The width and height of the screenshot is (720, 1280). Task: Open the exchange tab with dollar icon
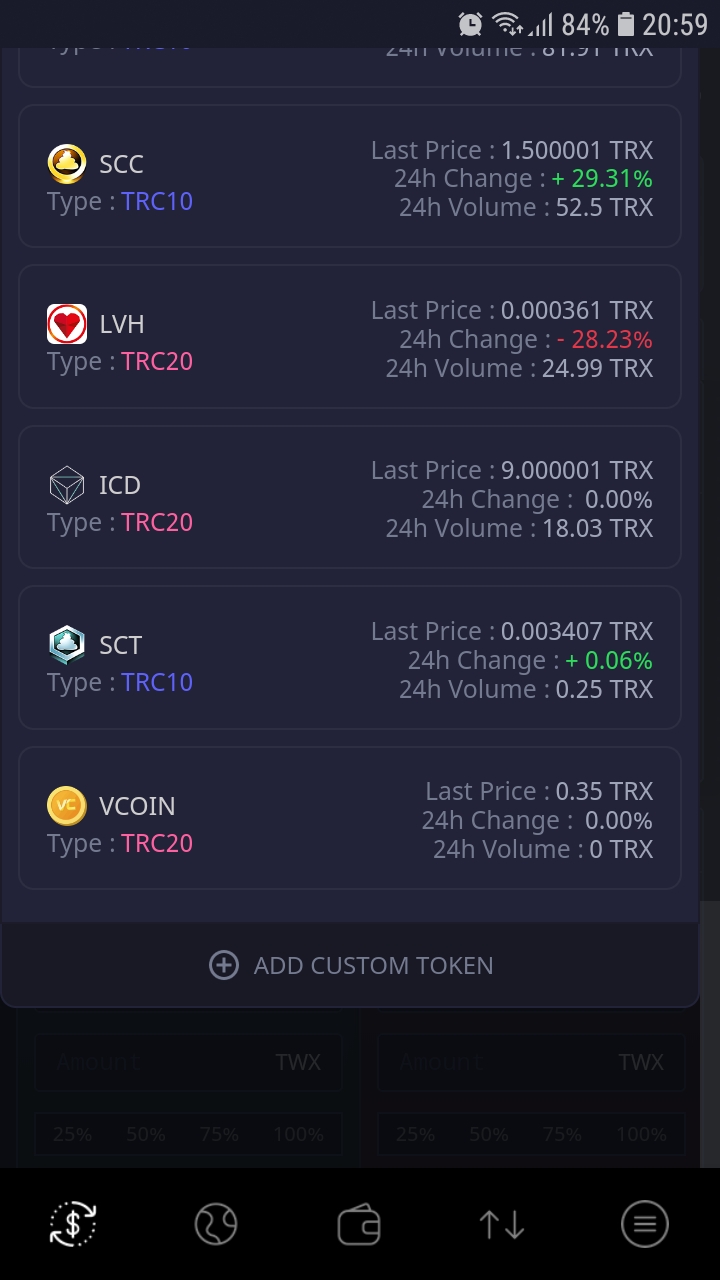(x=73, y=1224)
